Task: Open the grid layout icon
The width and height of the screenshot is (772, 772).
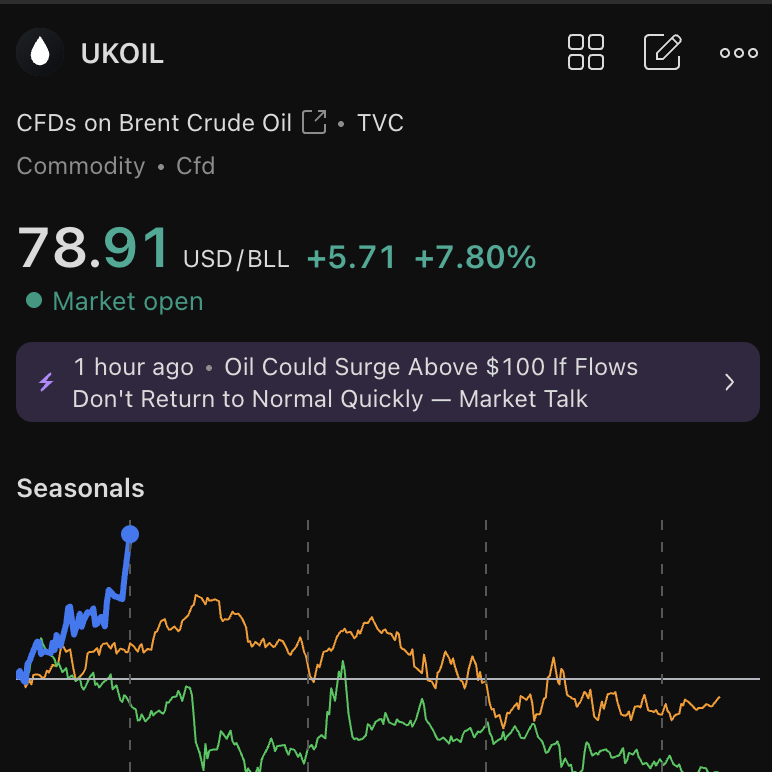Action: 586,52
